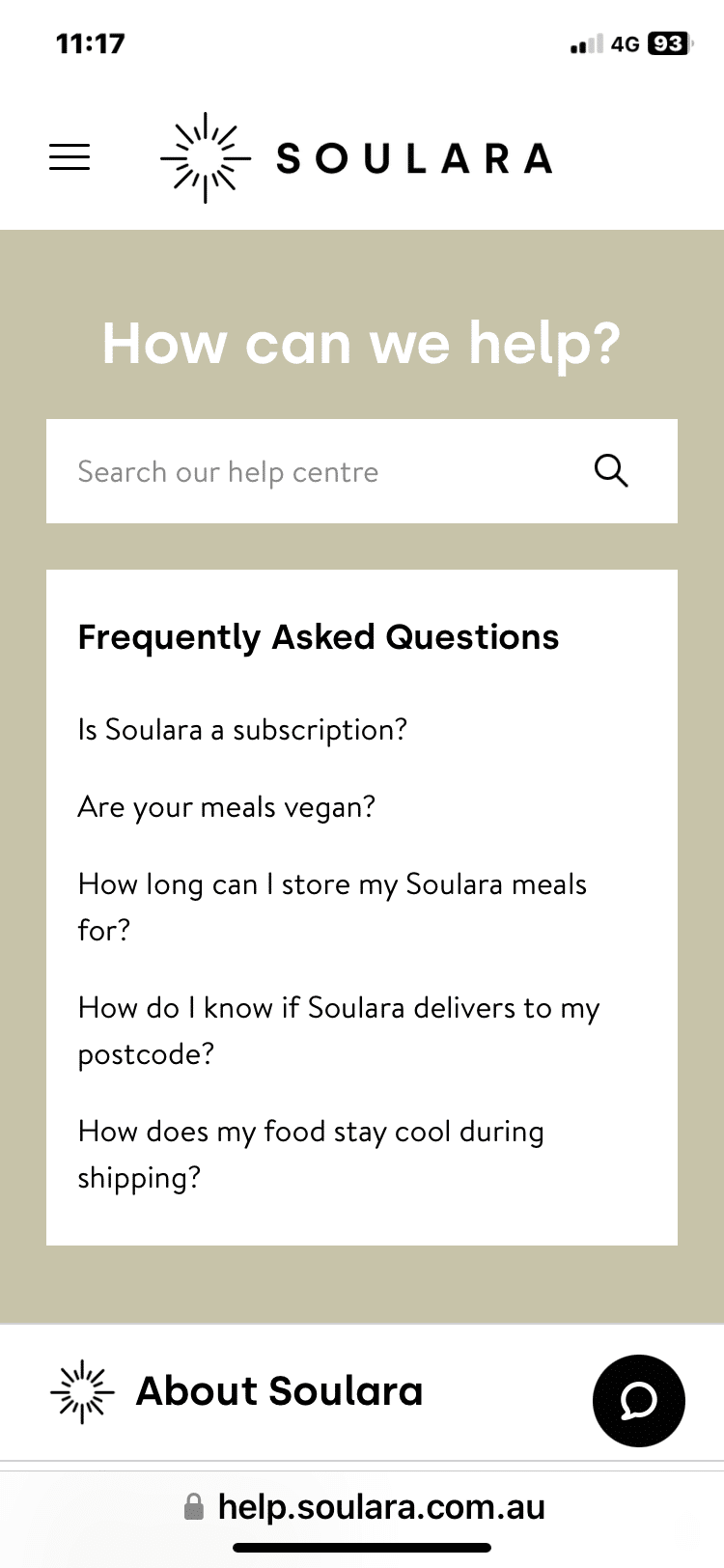Viewport: 724px width, 1568px height.
Task: Open 'Are your meals vegan?' question
Action: click(x=227, y=807)
